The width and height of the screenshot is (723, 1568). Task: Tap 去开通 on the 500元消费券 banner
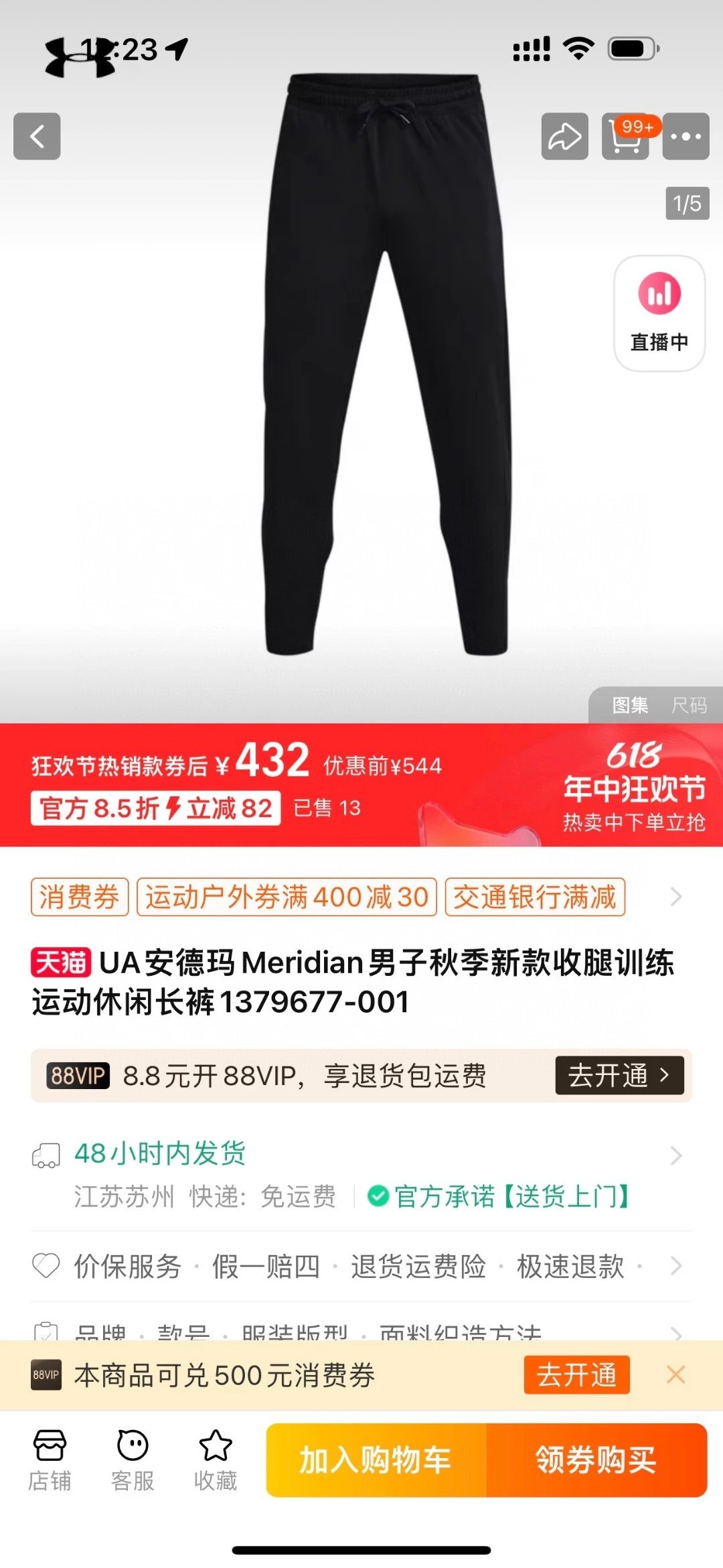(576, 1375)
